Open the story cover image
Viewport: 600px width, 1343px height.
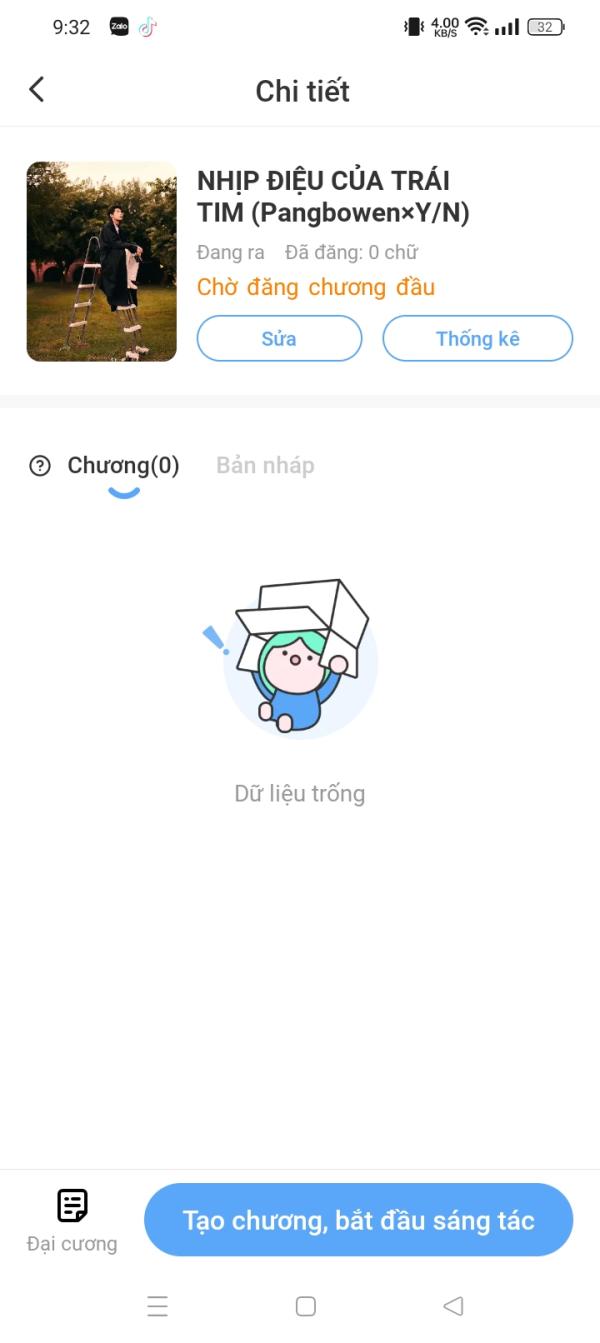pos(101,261)
